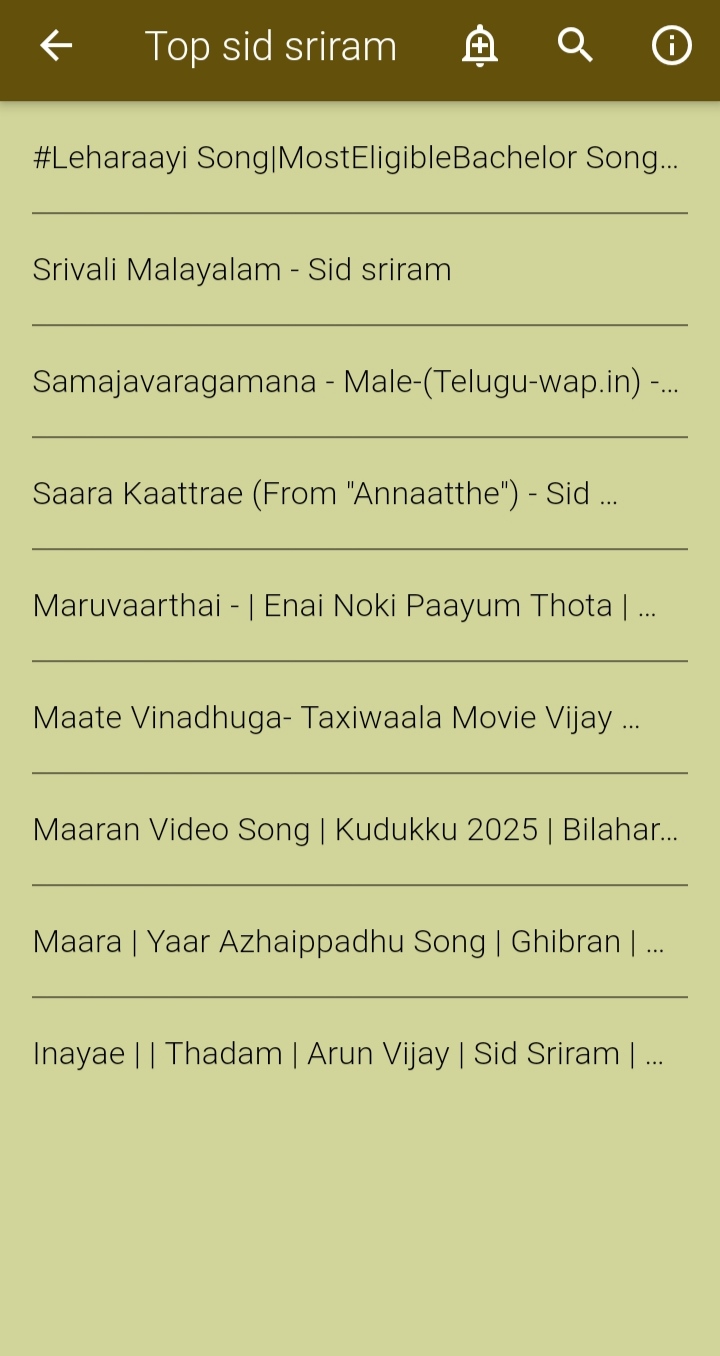Open the info icon
Image resolution: width=720 pixels, height=1356 pixels.
coord(671,45)
